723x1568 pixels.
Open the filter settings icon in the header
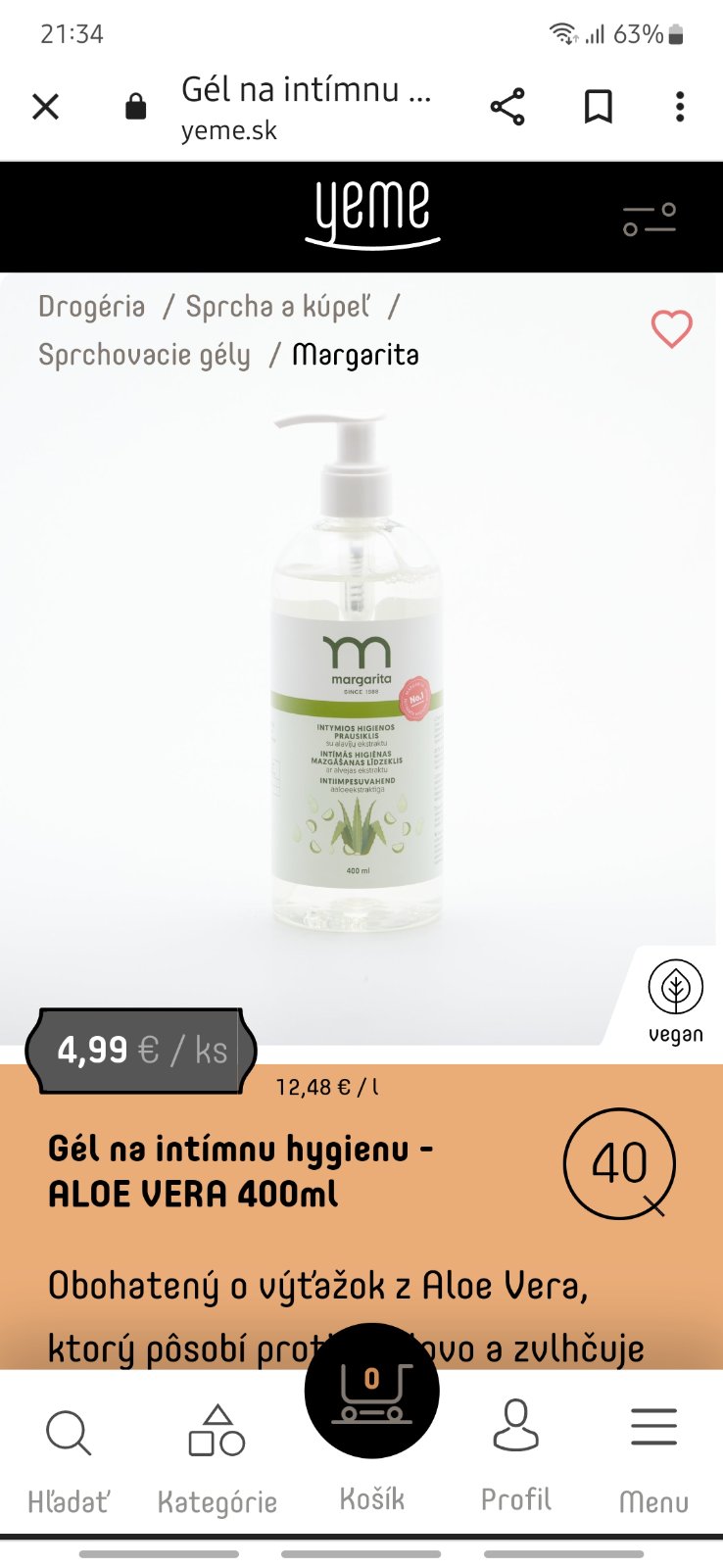650,219
